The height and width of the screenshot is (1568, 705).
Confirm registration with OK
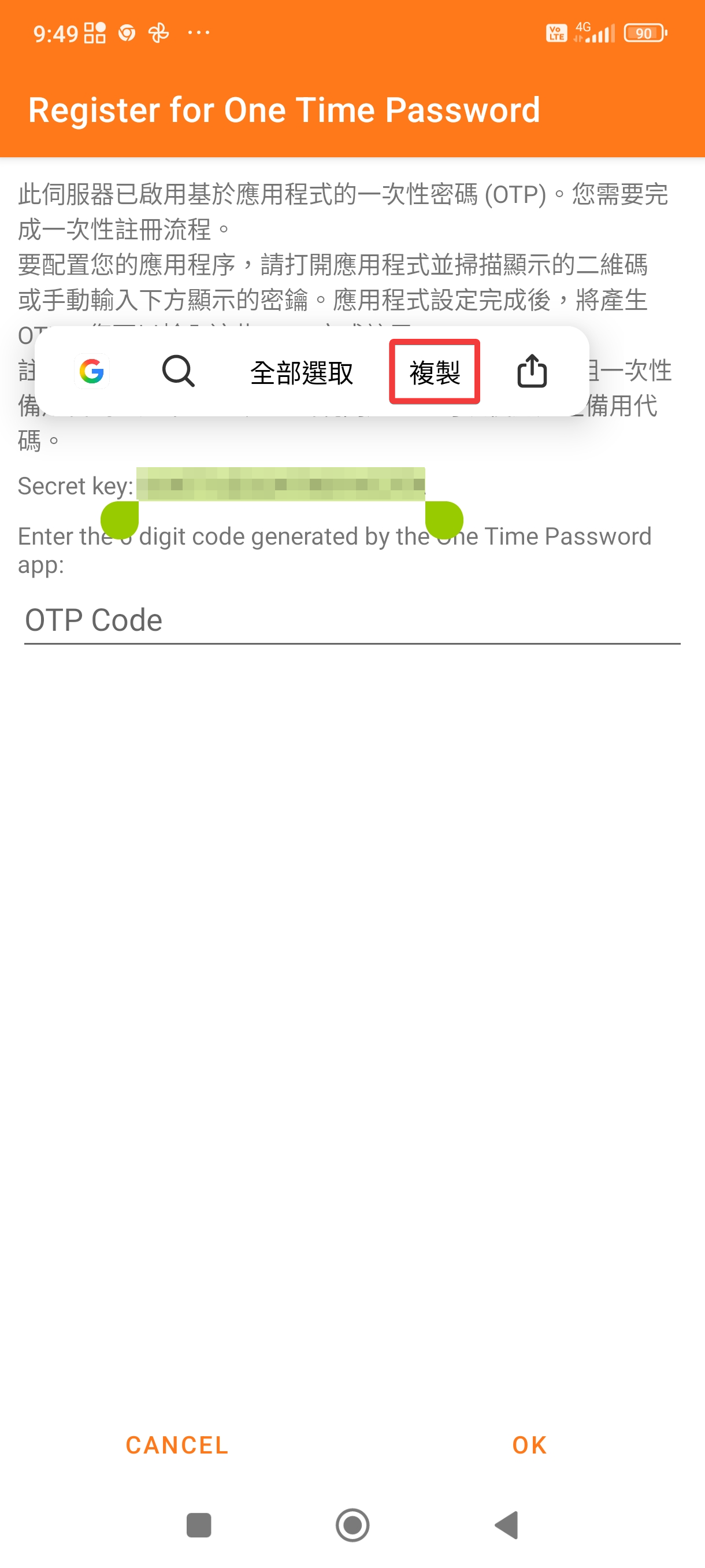tap(529, 1444)
